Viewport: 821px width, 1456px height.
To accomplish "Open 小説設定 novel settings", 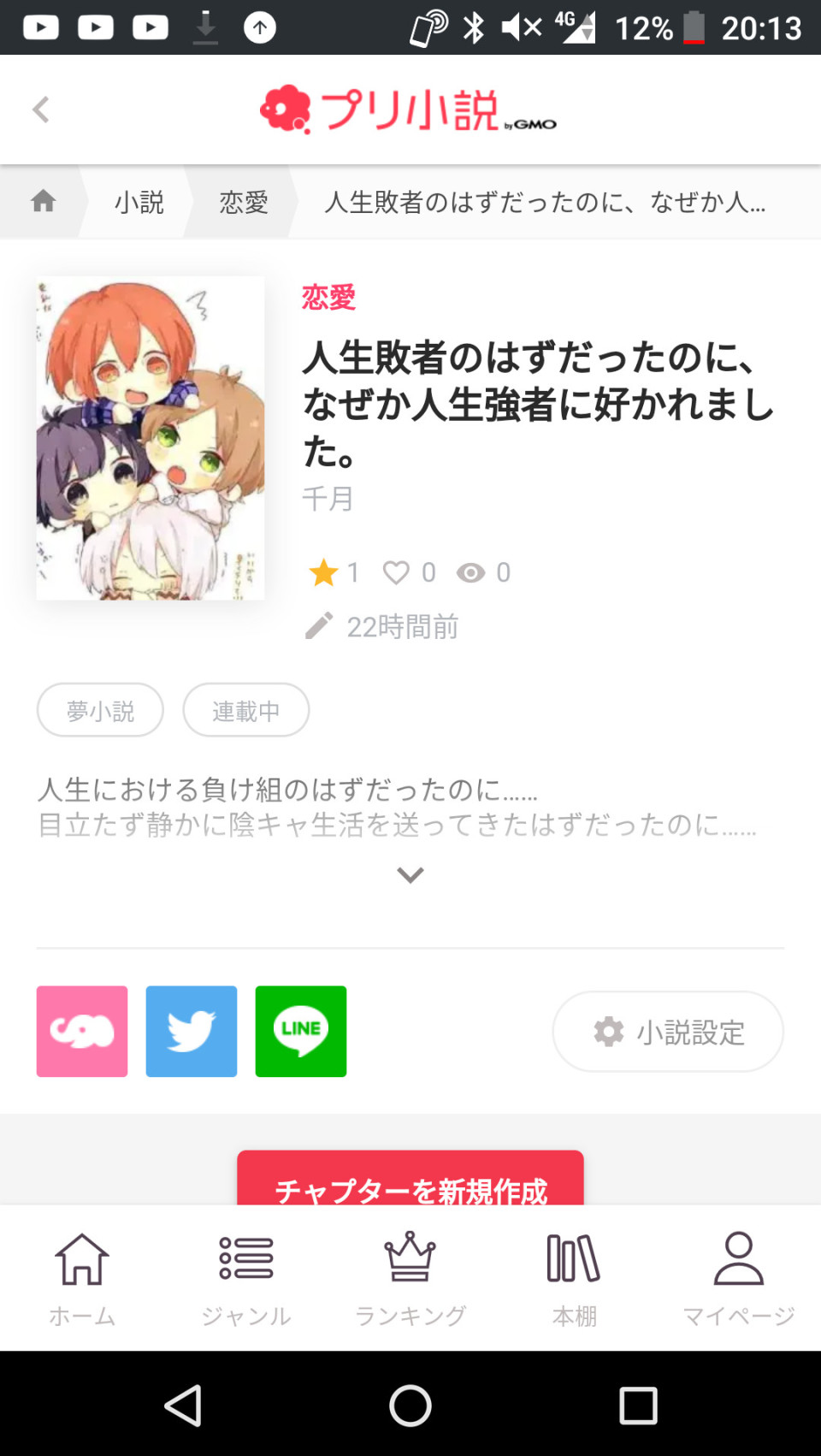I will 668,1032.
